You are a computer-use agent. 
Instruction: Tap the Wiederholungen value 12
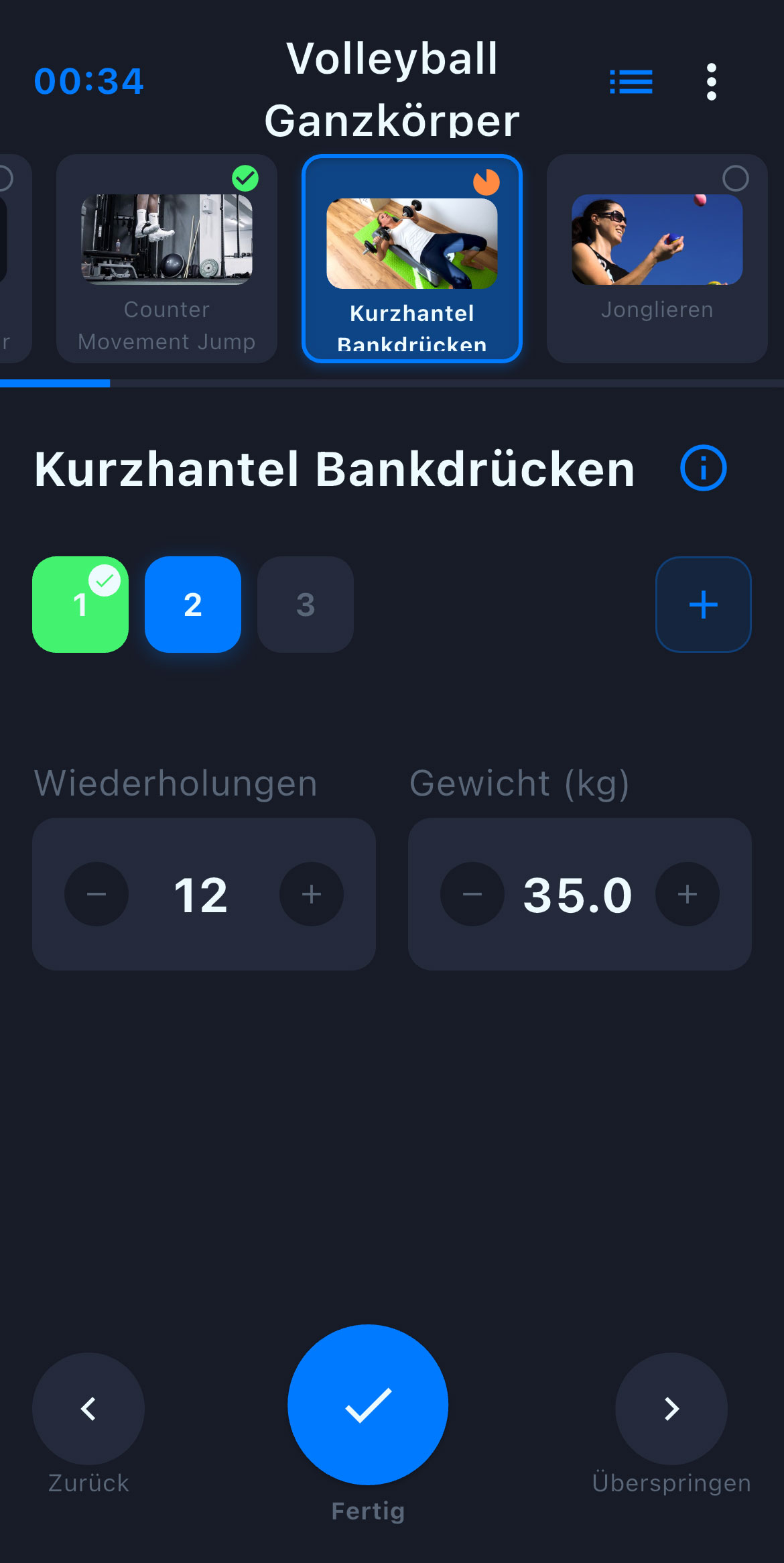(x=201, y=895)
